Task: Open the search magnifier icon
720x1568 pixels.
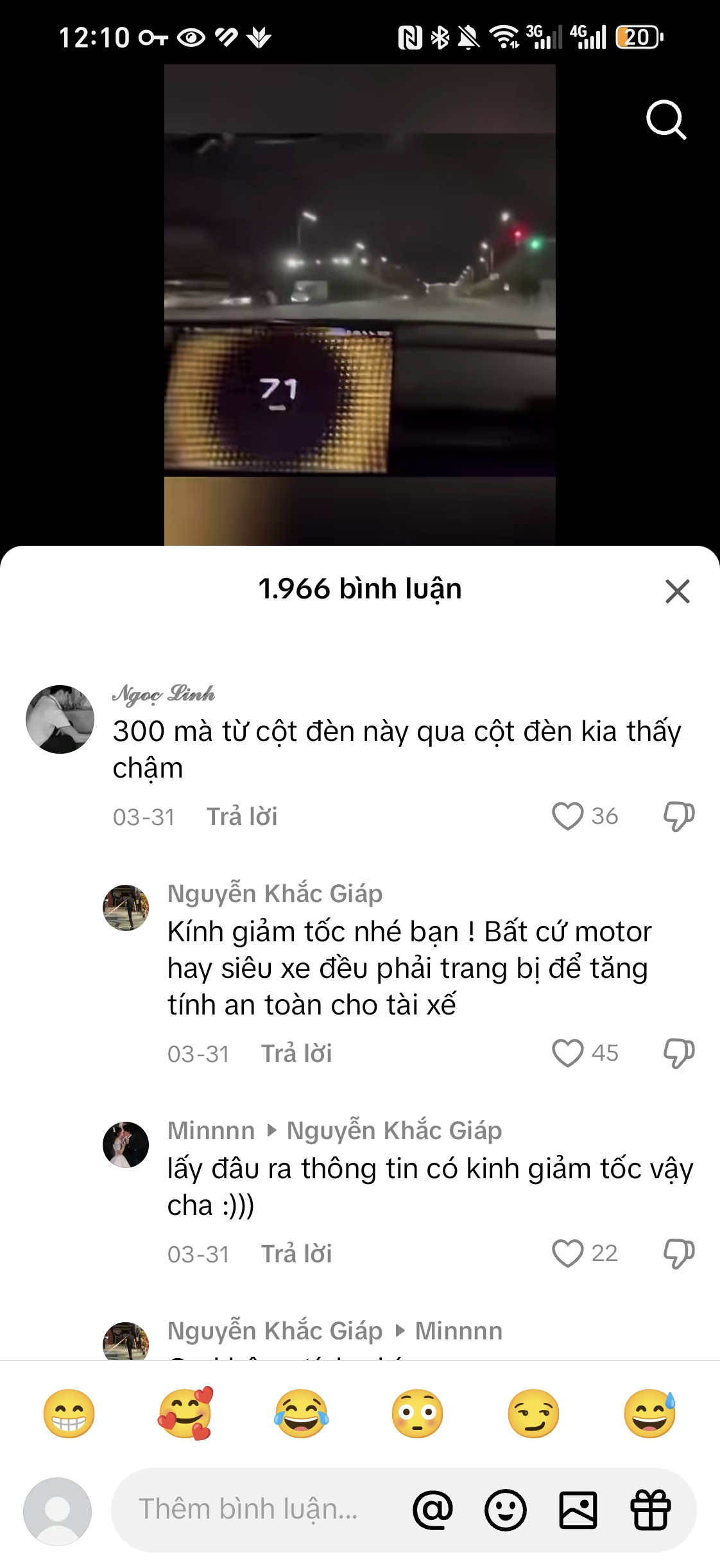Action: pos(665,119)
